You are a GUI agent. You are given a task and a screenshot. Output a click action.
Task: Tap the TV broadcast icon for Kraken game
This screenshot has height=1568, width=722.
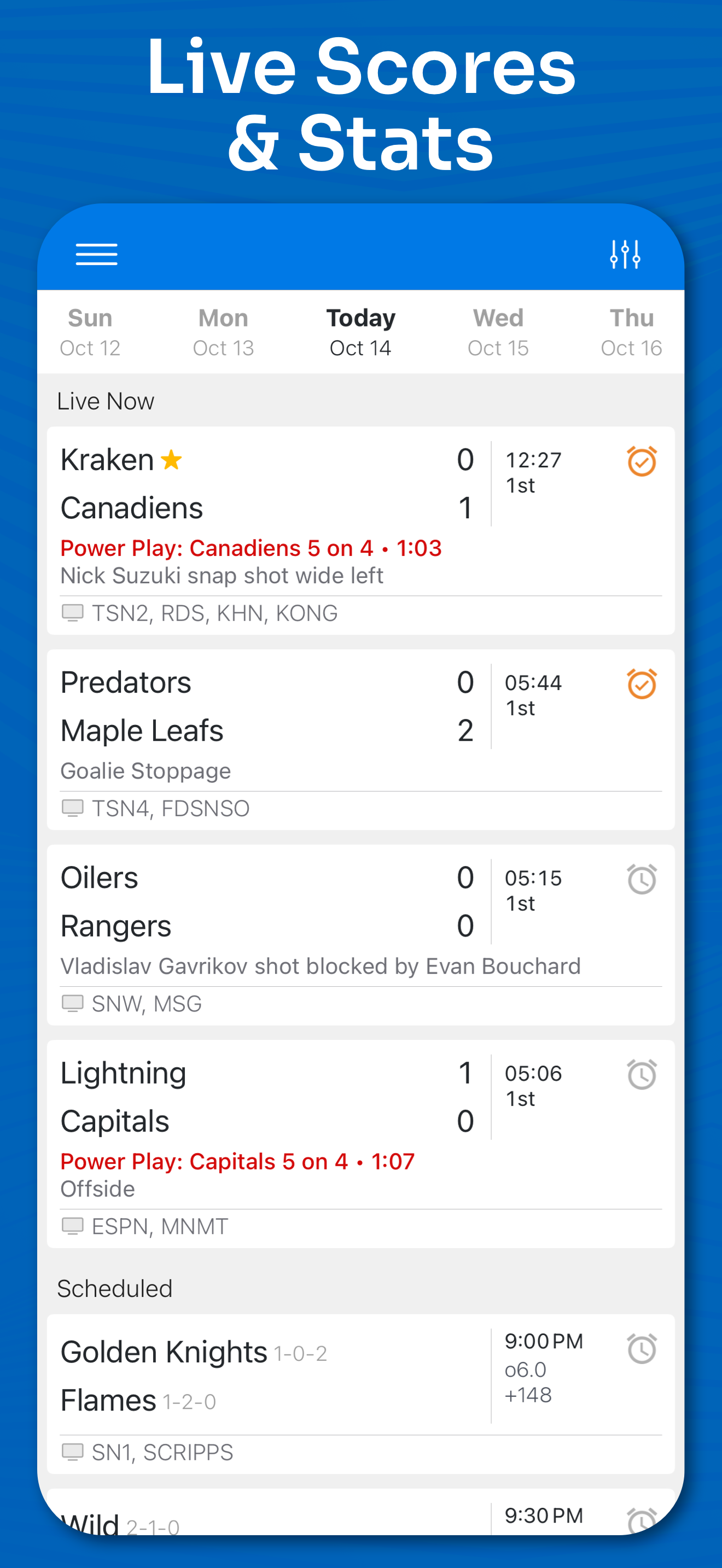pyautogui.click(x=74, y=613)
